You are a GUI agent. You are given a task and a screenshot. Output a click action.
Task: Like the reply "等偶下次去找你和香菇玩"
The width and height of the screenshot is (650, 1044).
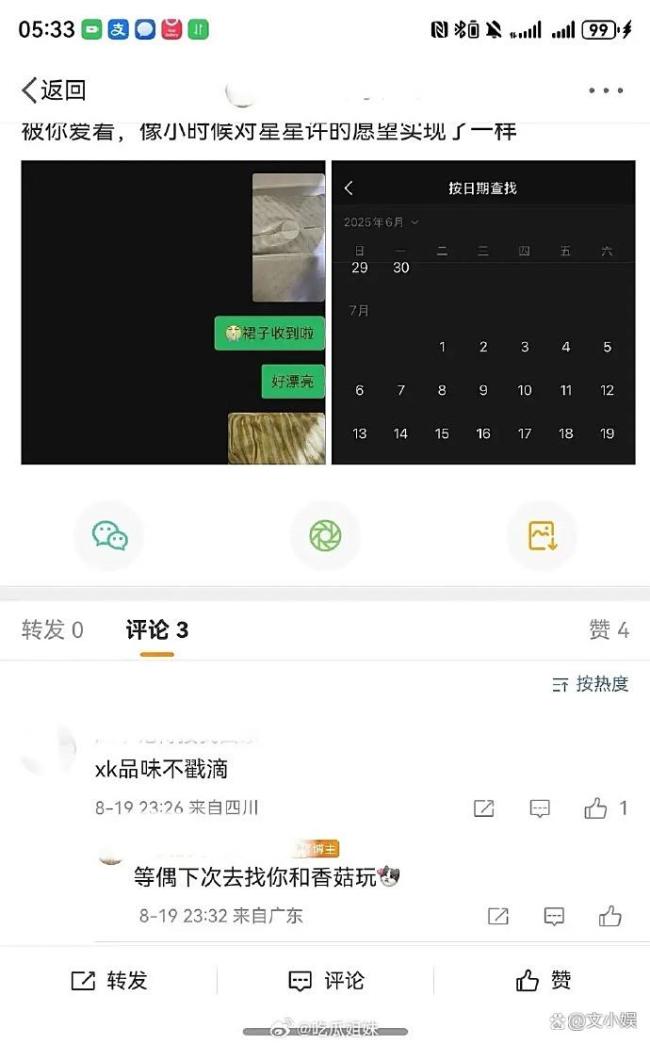pyautogui.click(x=610, y=915)
